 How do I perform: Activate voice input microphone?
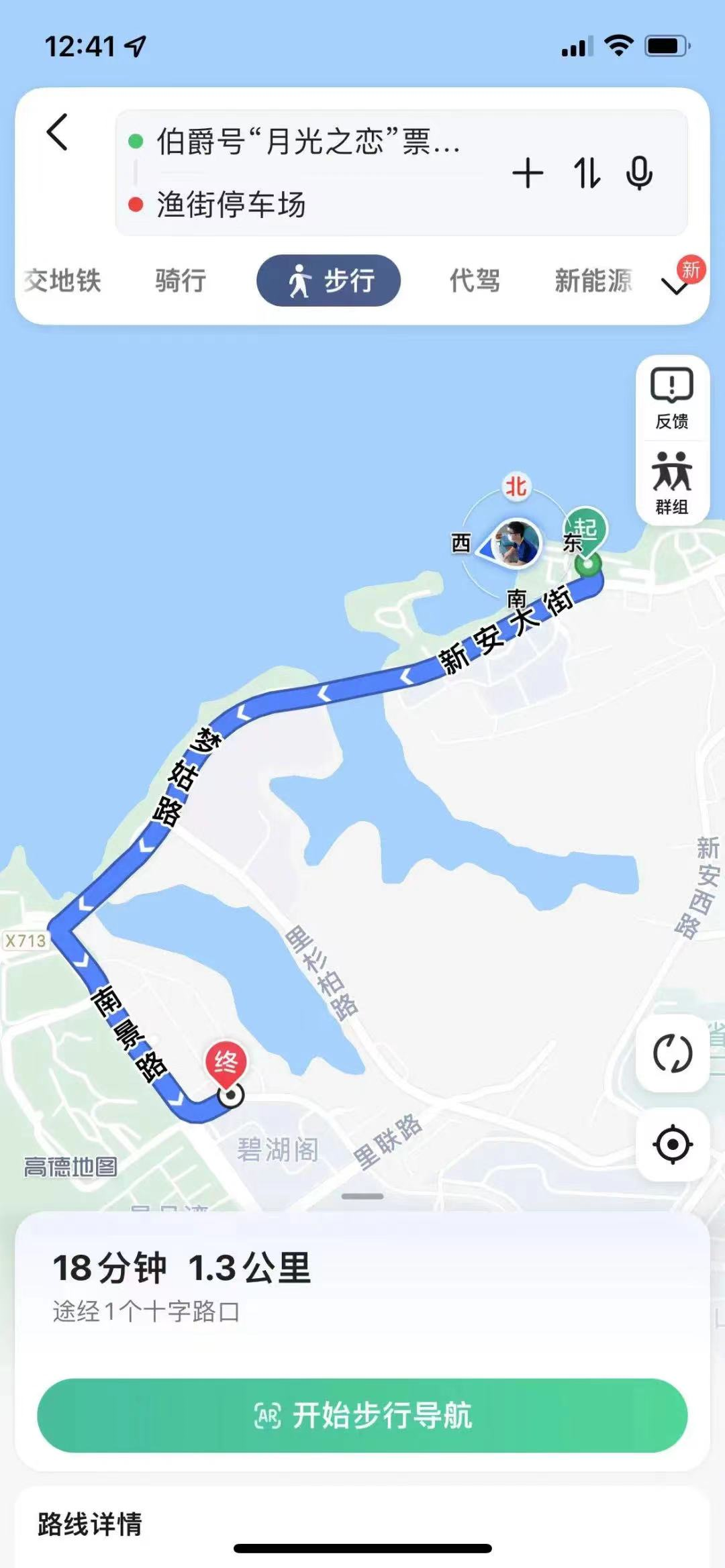[639, 174]
